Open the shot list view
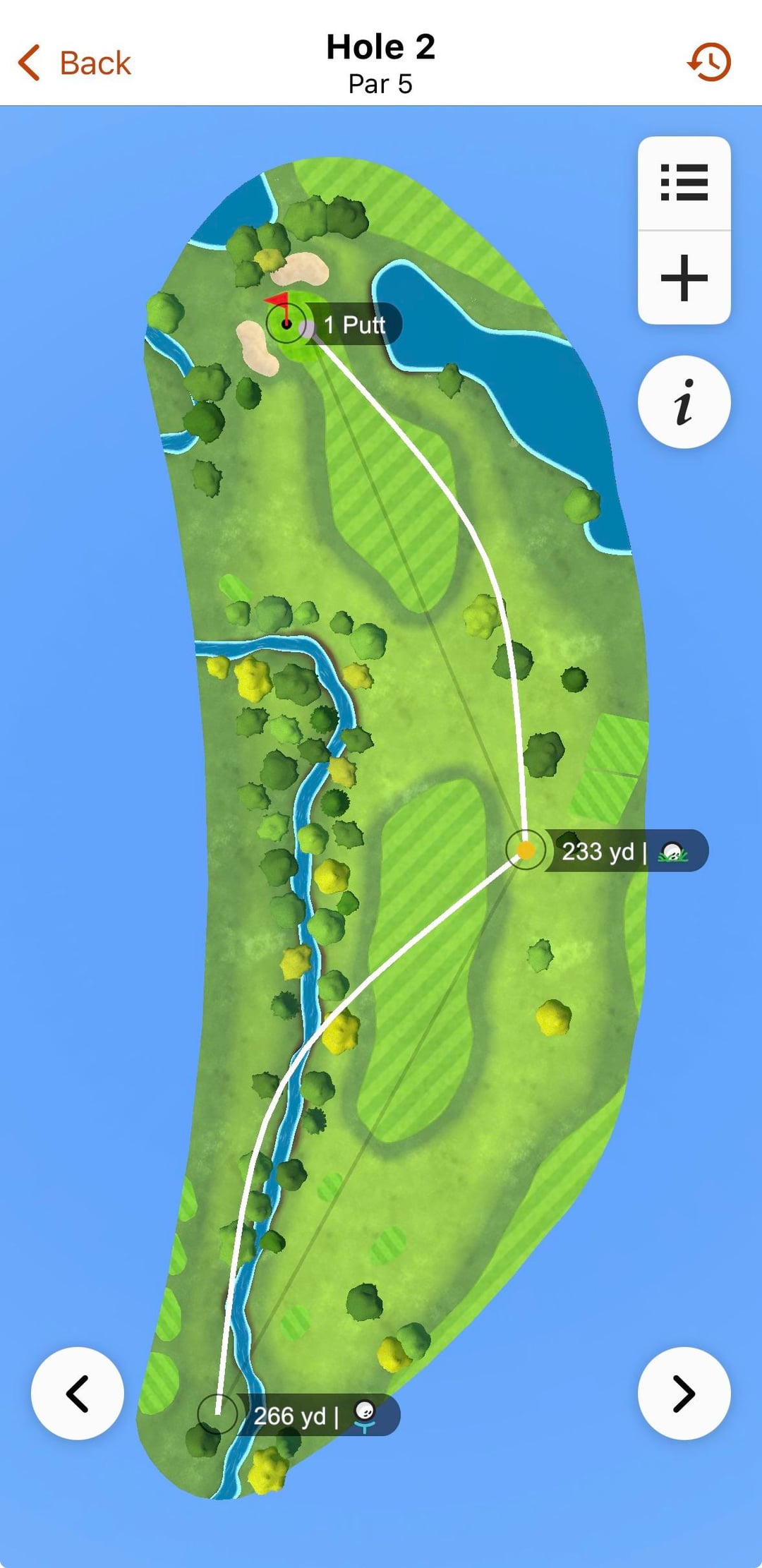 684,183
